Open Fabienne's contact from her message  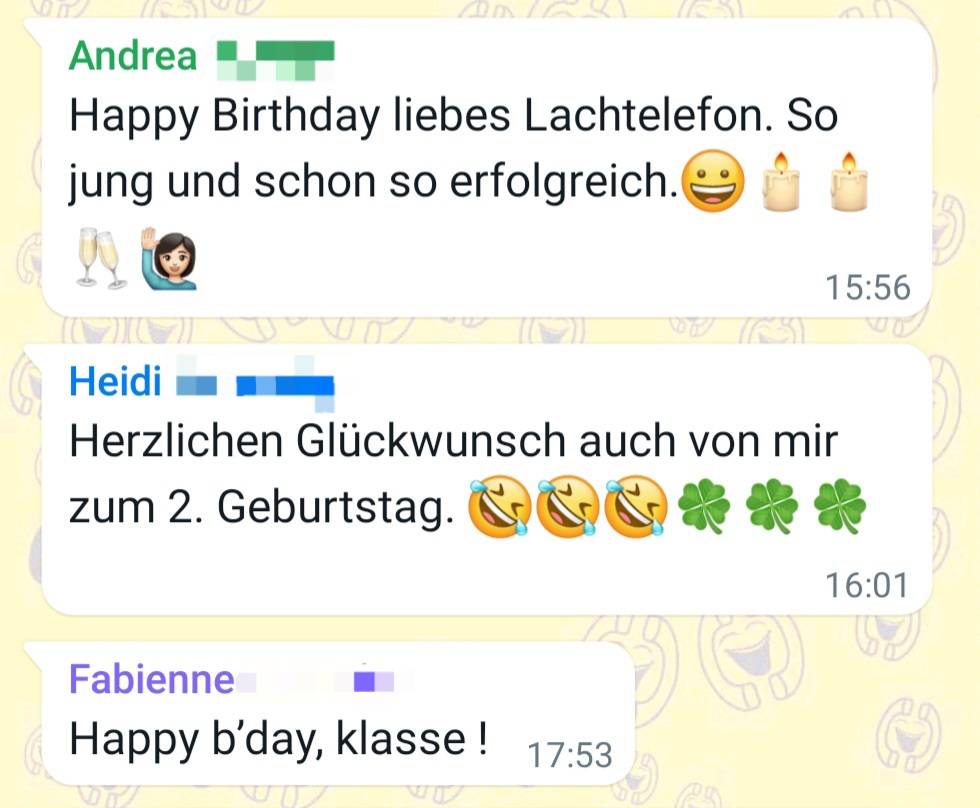click(152, 680)
